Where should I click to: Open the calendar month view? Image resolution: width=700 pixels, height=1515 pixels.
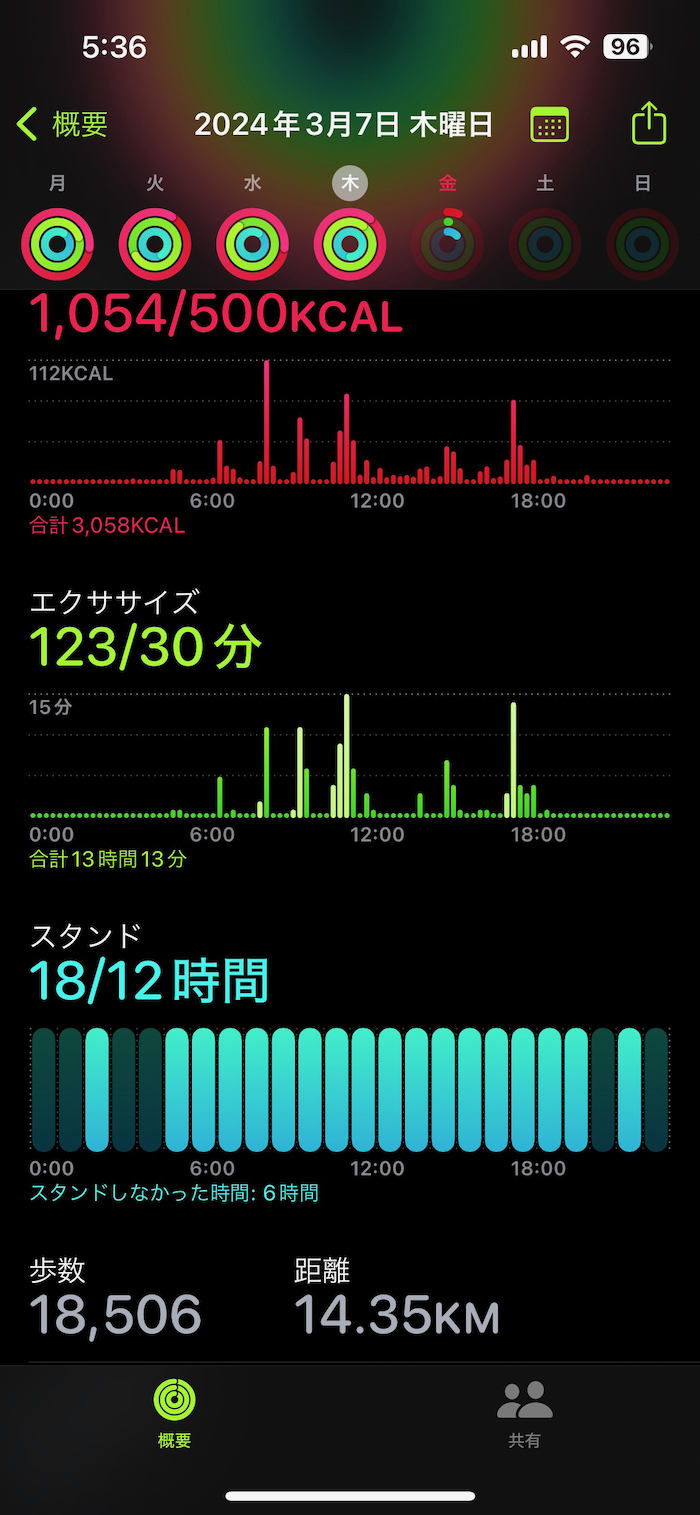point(549,125)
